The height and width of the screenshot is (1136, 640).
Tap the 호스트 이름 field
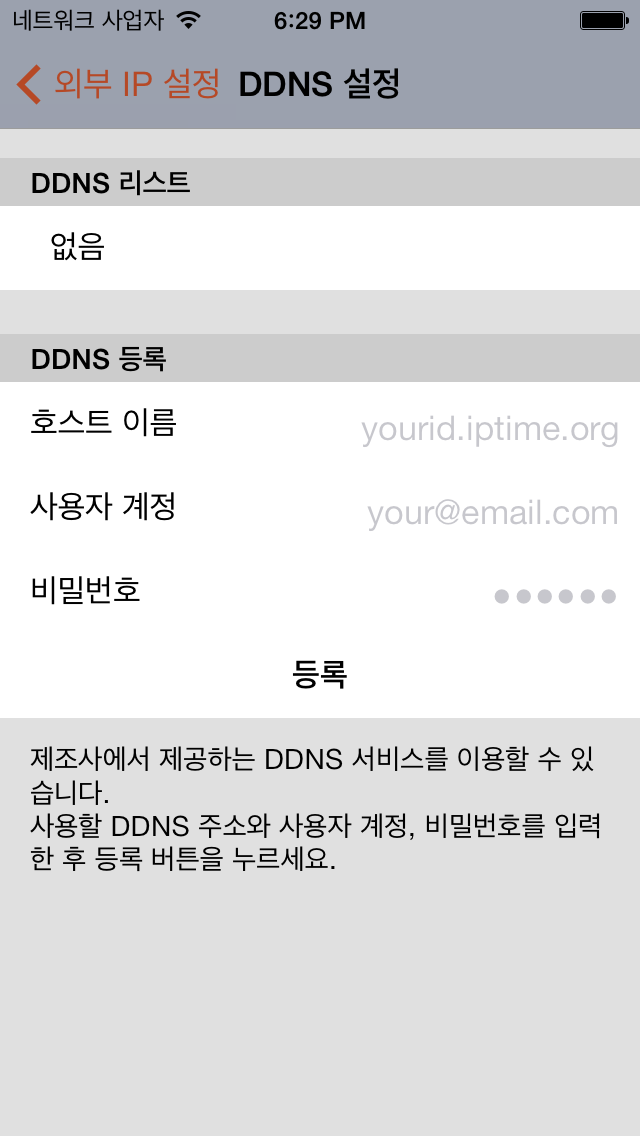point(489,429)
